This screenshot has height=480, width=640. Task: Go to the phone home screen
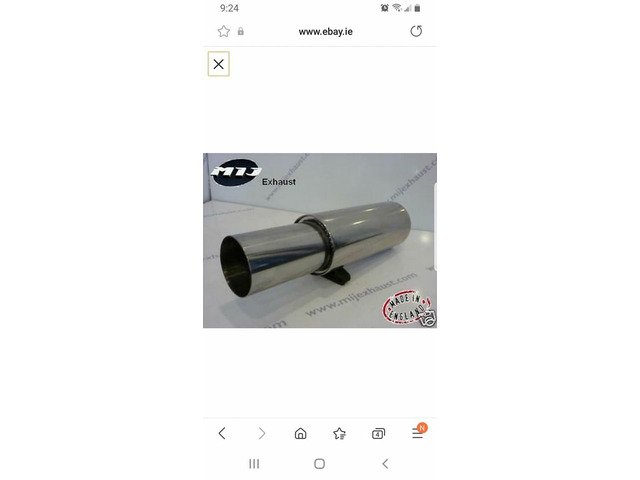click(320, 464)
